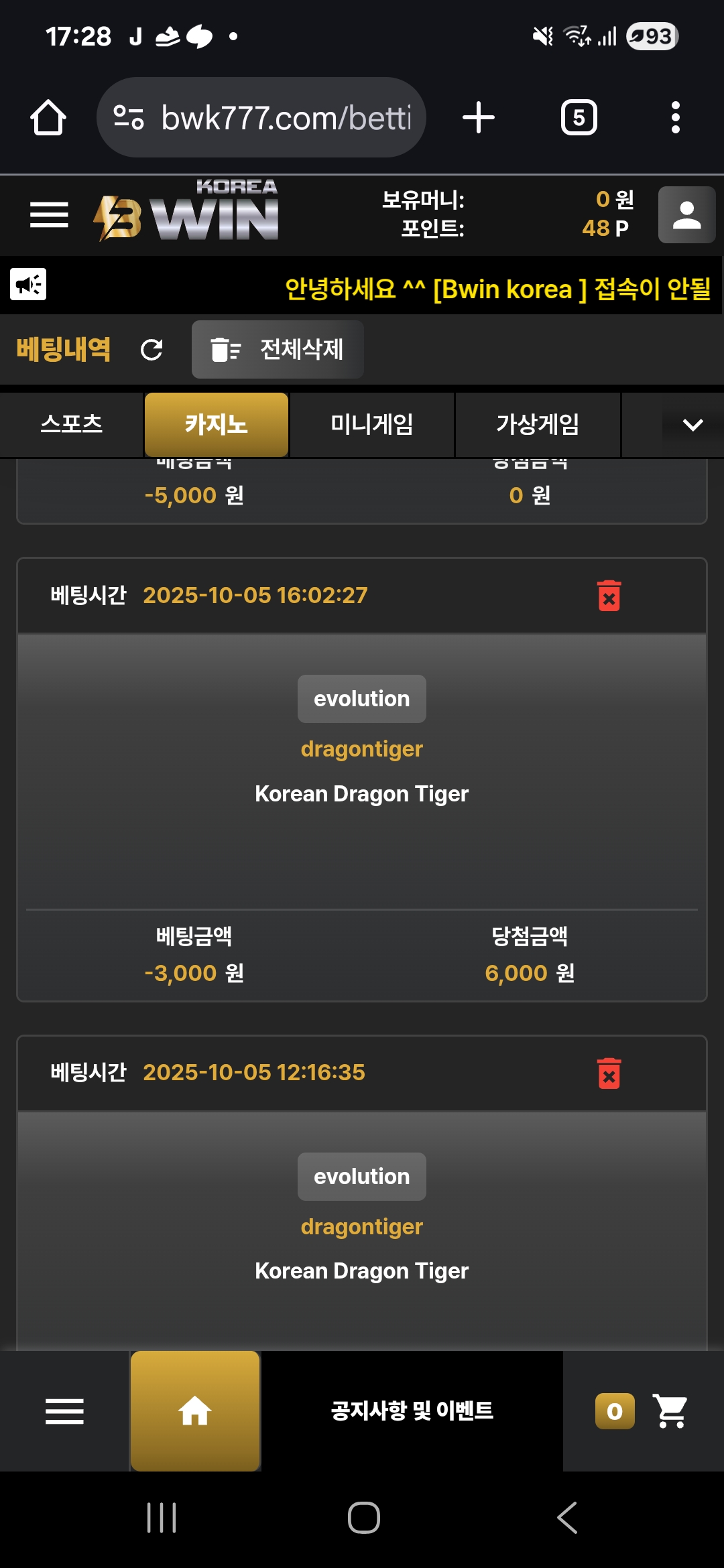Go to site home from bottom bar
This screenshot has width=724, height=1568.
point(195,1411)
